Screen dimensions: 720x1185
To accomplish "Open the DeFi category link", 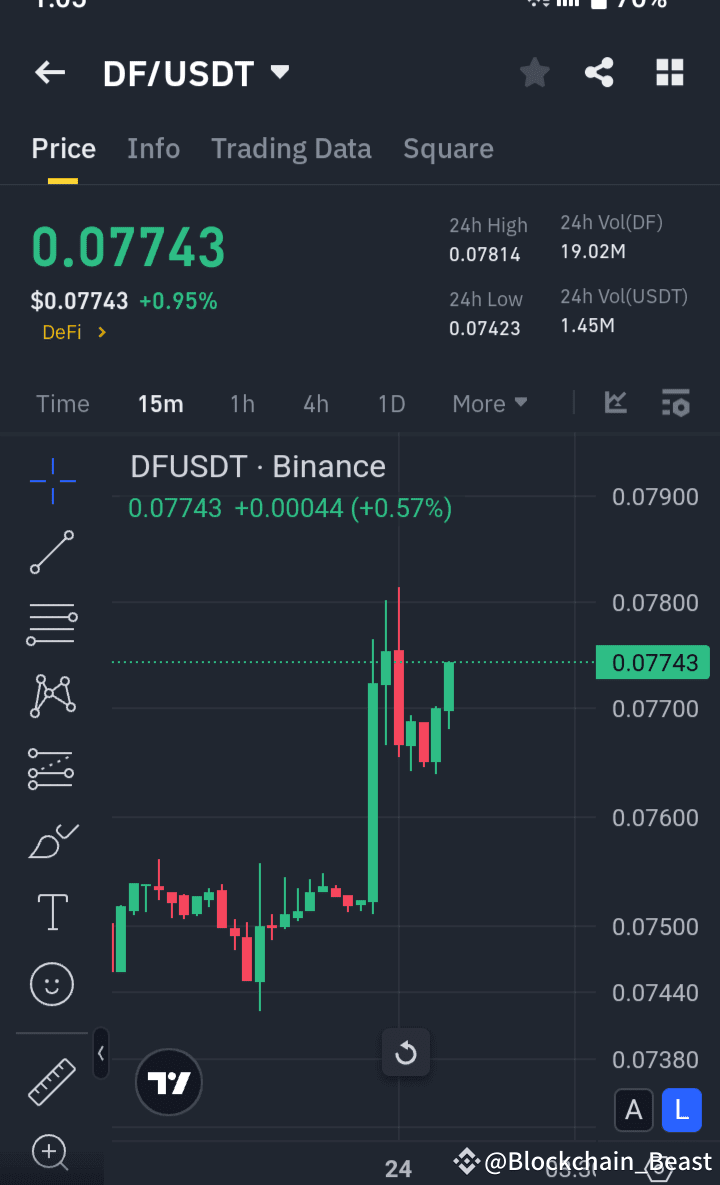I will (x=74, y=331).
